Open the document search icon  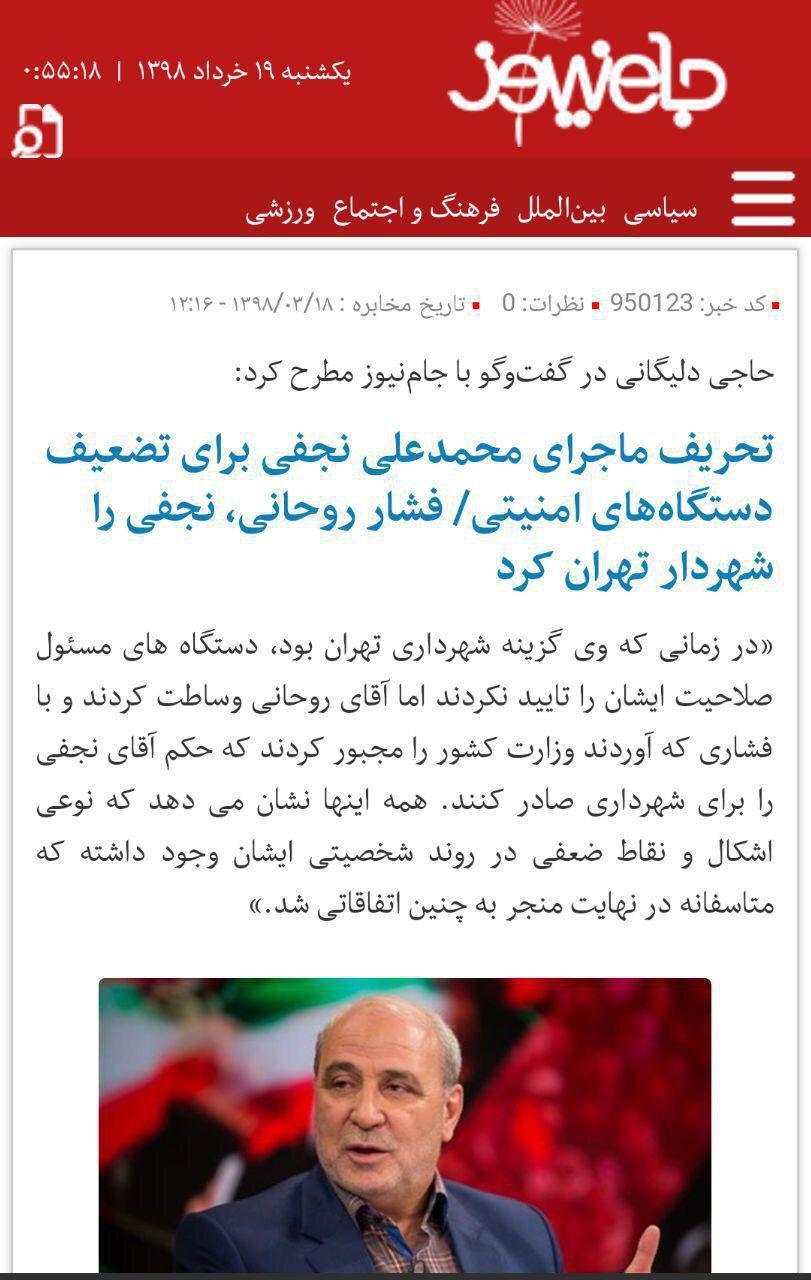click(x=37, y=131)
